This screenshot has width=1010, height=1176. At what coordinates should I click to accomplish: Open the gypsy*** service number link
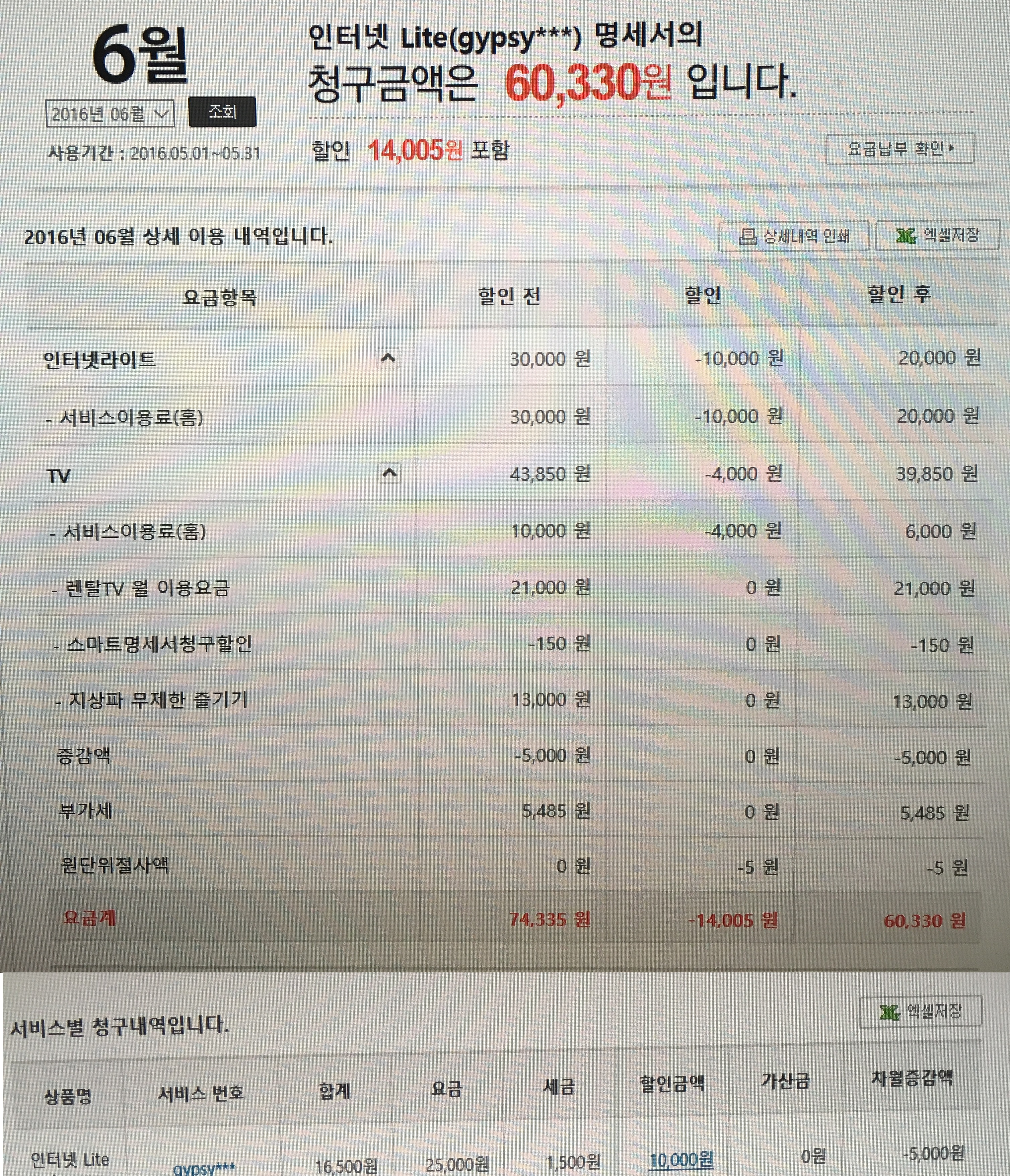tap(204, 1168)
